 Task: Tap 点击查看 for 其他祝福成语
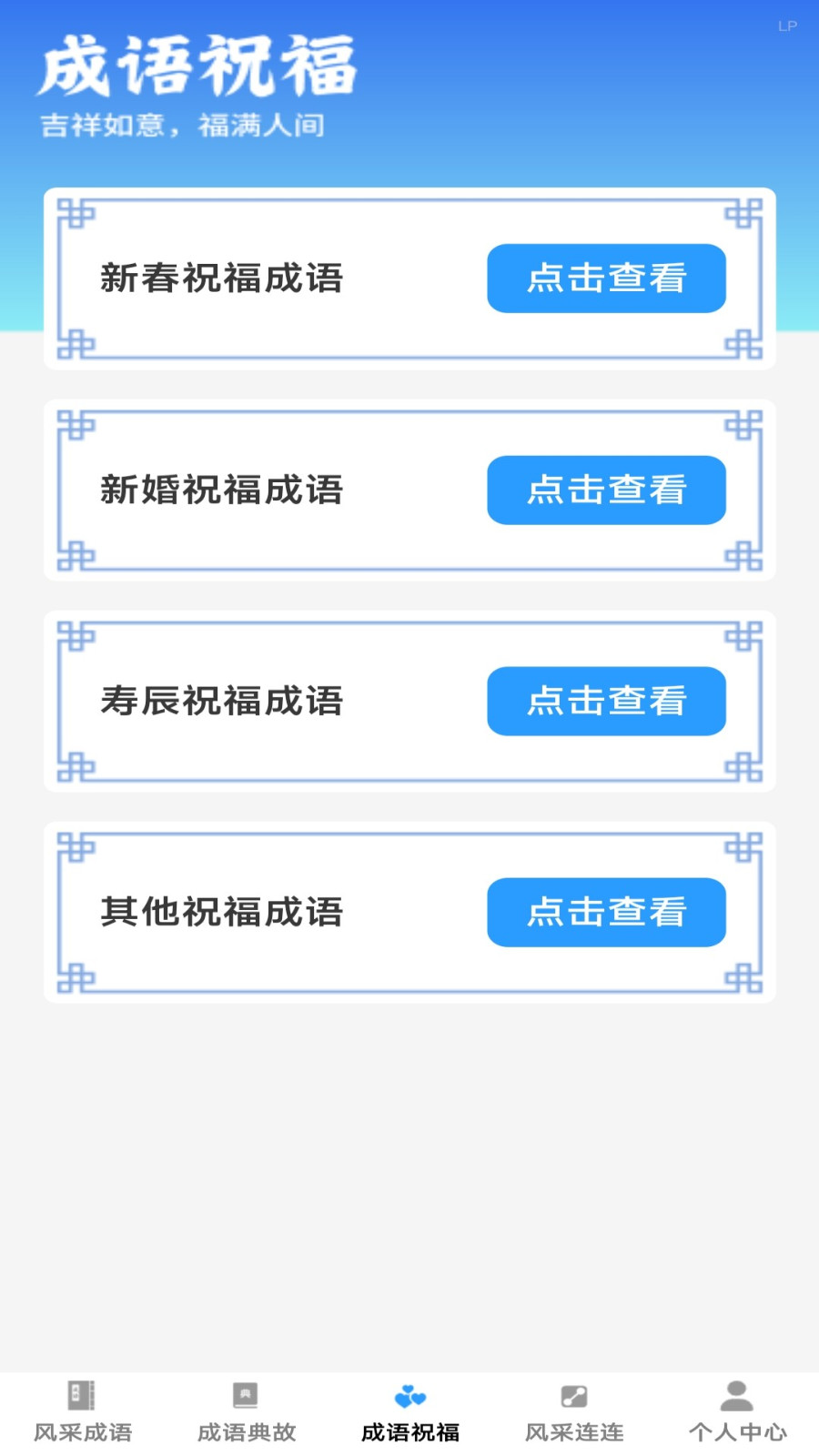(x=606, y=913)
